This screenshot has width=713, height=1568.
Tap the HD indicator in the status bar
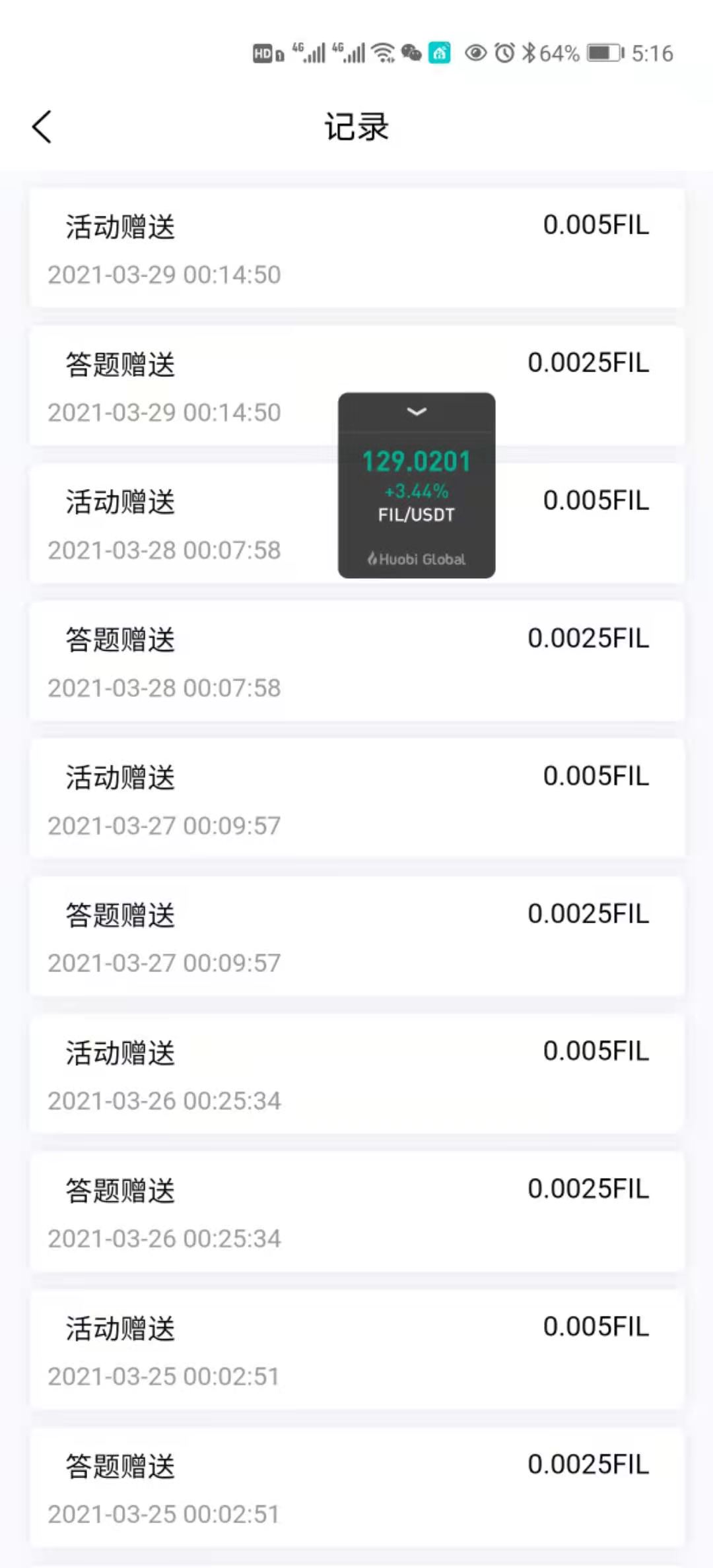click(264, 53)
